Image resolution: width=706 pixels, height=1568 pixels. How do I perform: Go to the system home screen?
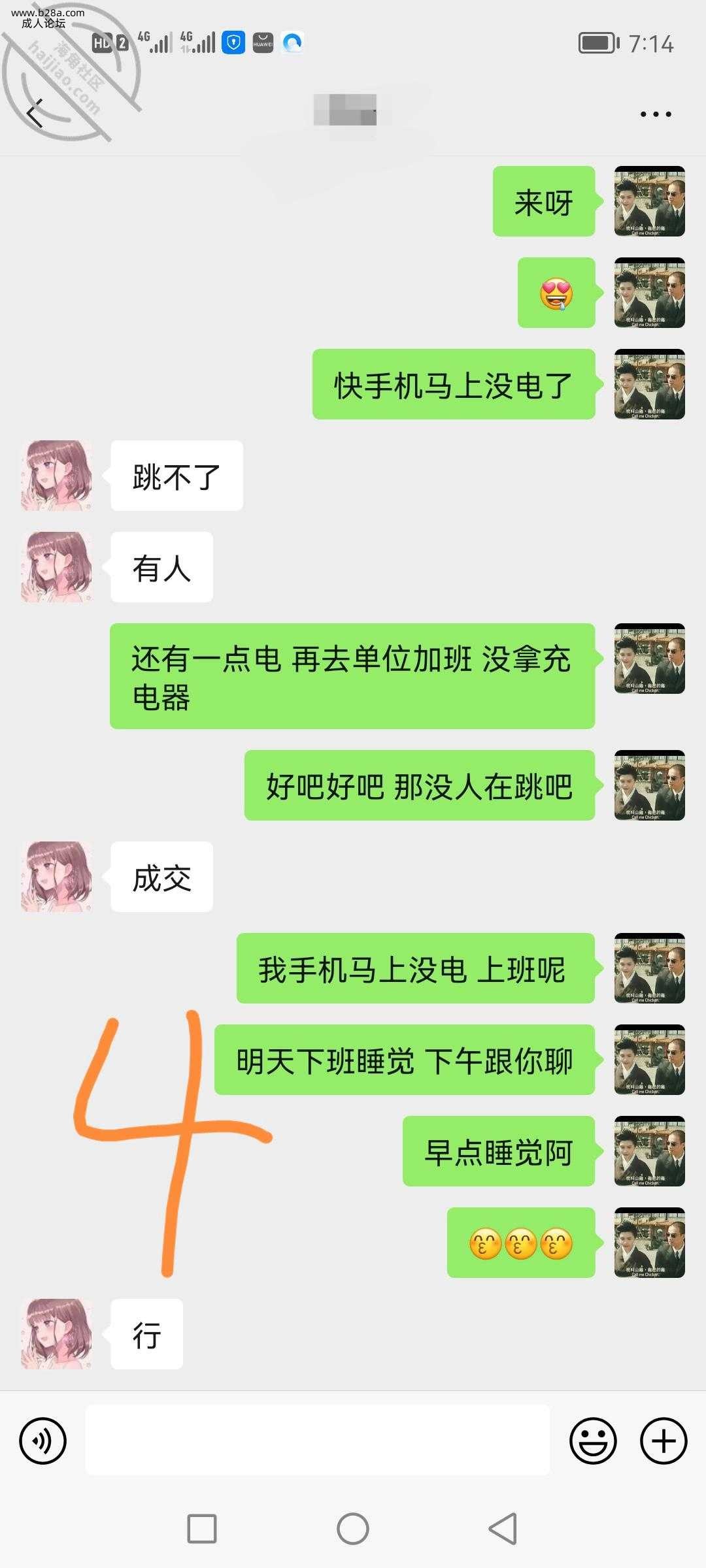coord(353,1529)
